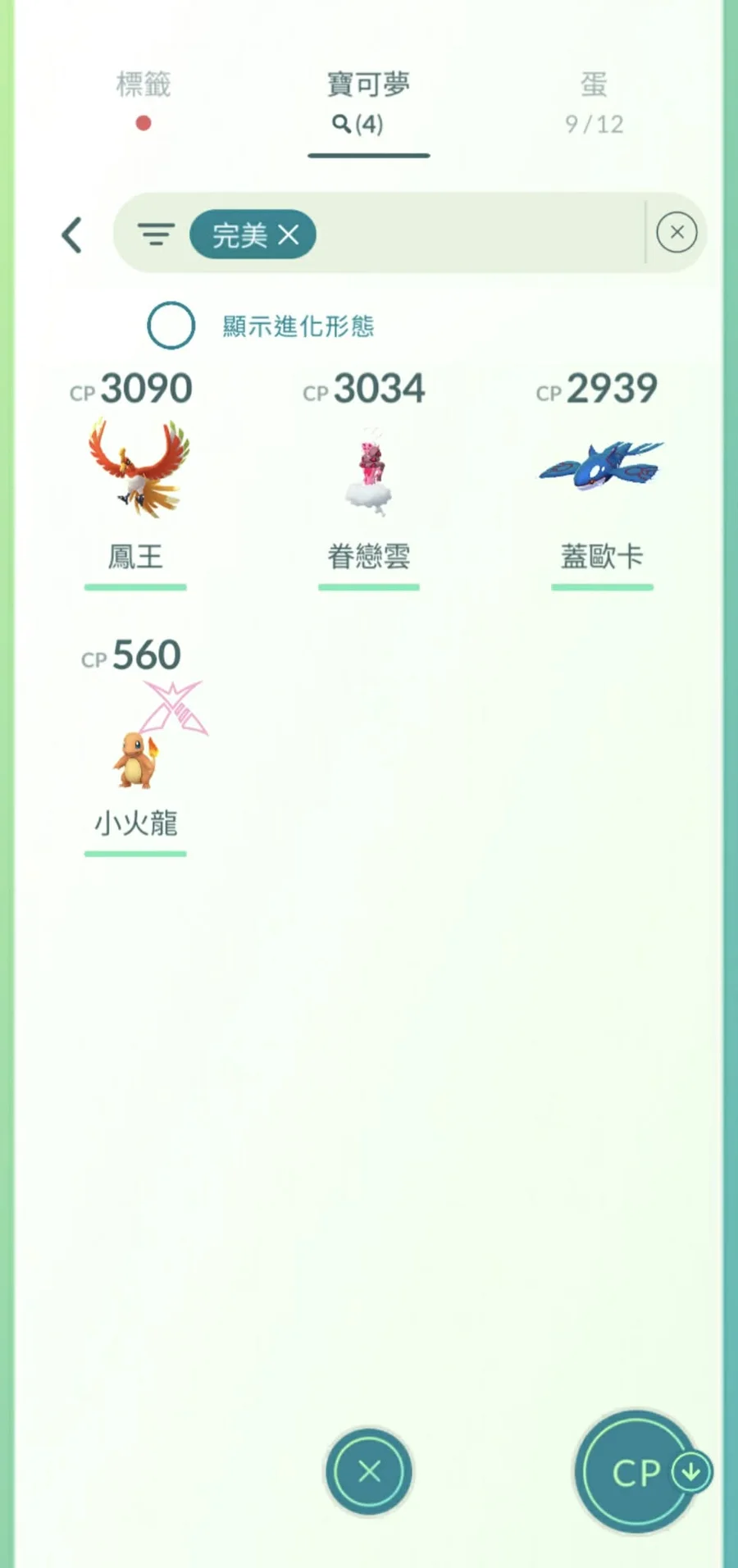Tap the search field next to 完美

pos(476,235)
